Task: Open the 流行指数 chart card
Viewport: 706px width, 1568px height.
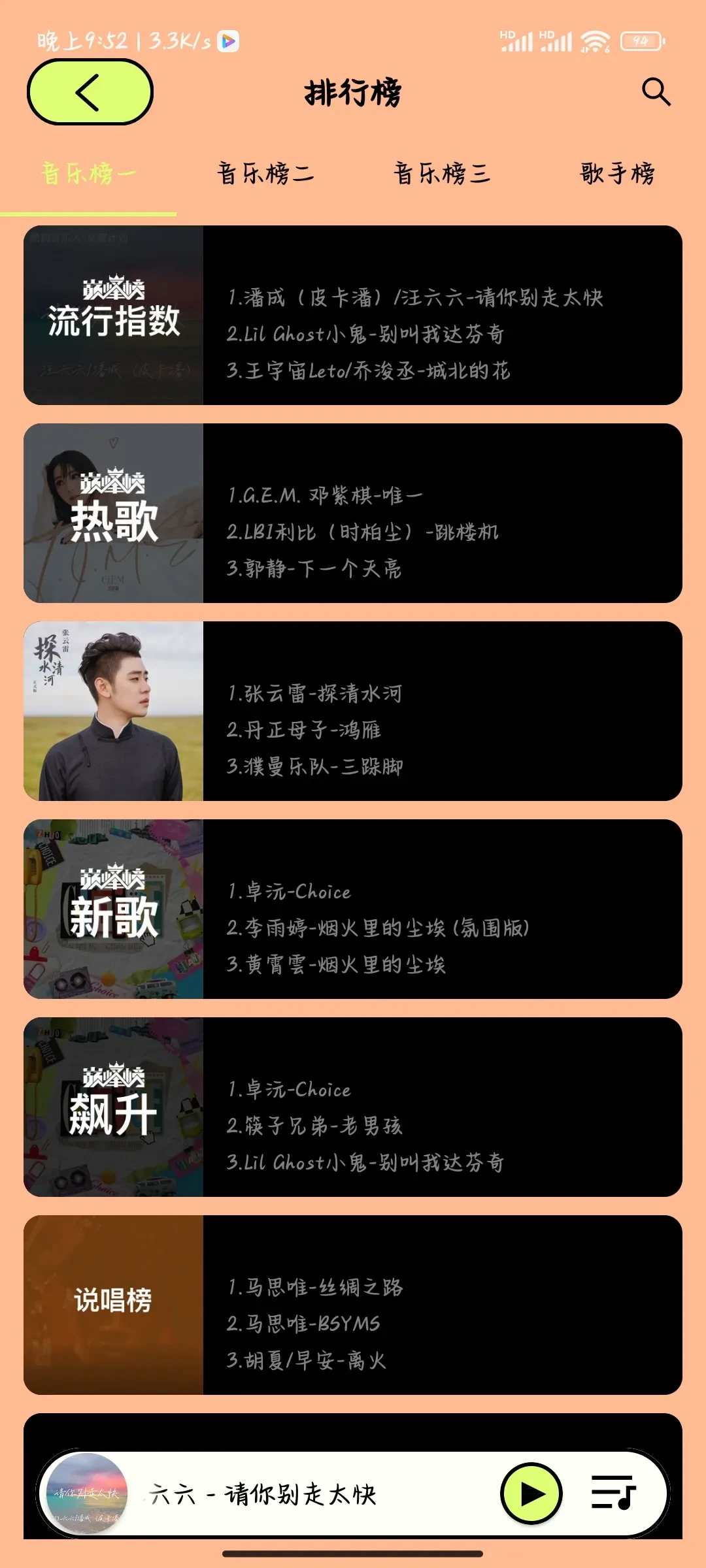Action: 353,316
